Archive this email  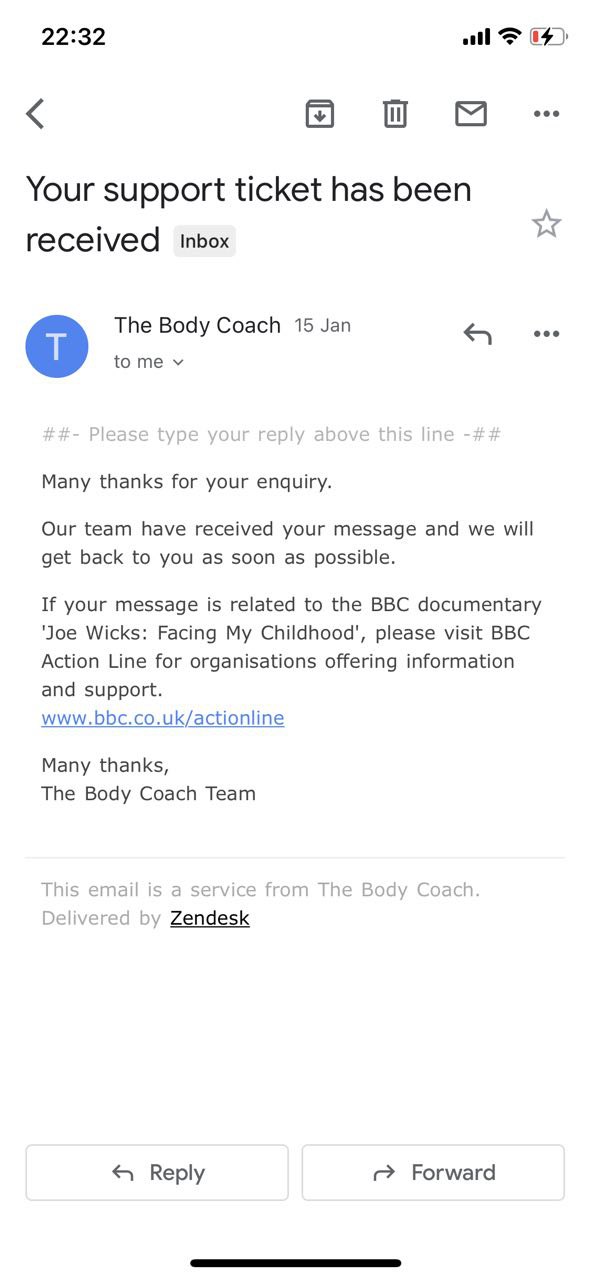(x=319, y=114)
